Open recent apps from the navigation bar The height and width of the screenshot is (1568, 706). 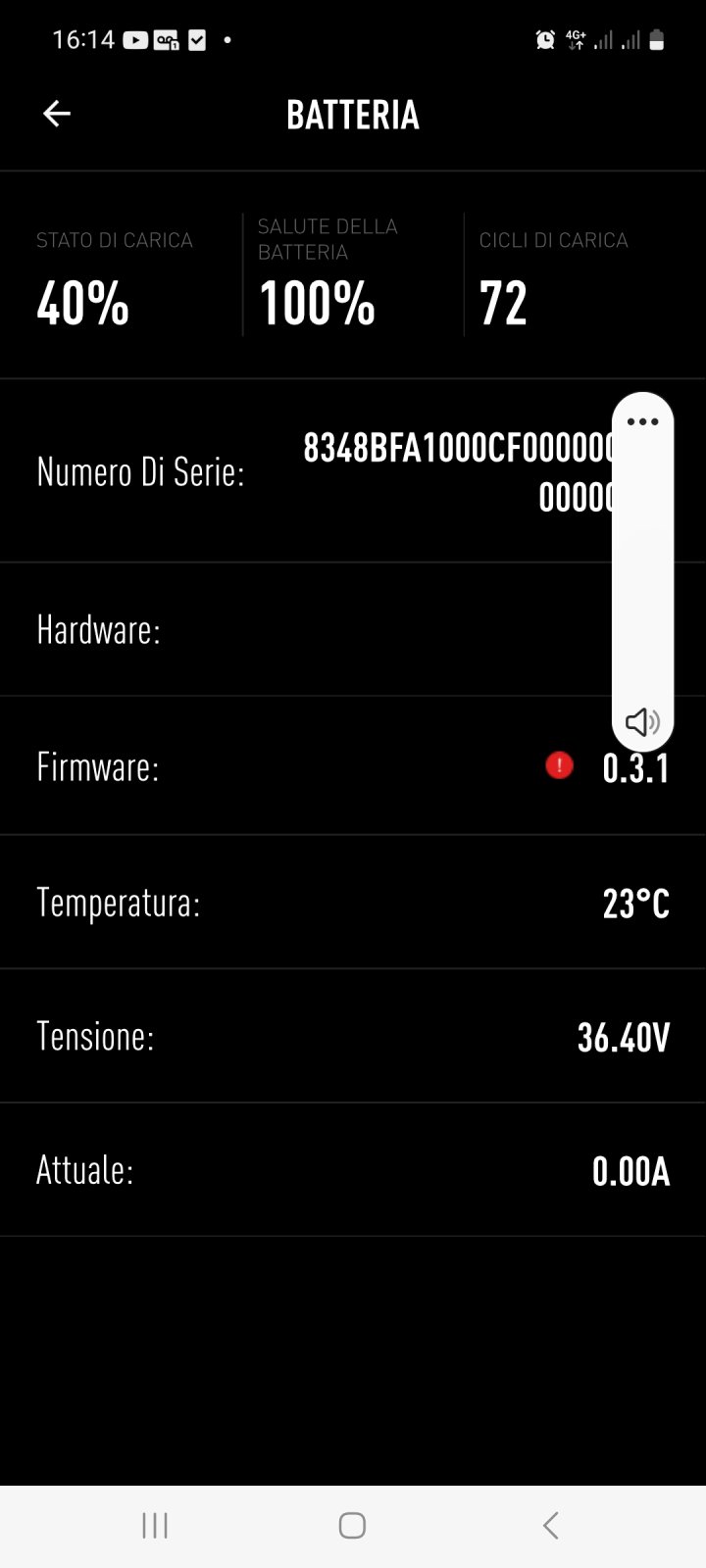coord(155,1525)
